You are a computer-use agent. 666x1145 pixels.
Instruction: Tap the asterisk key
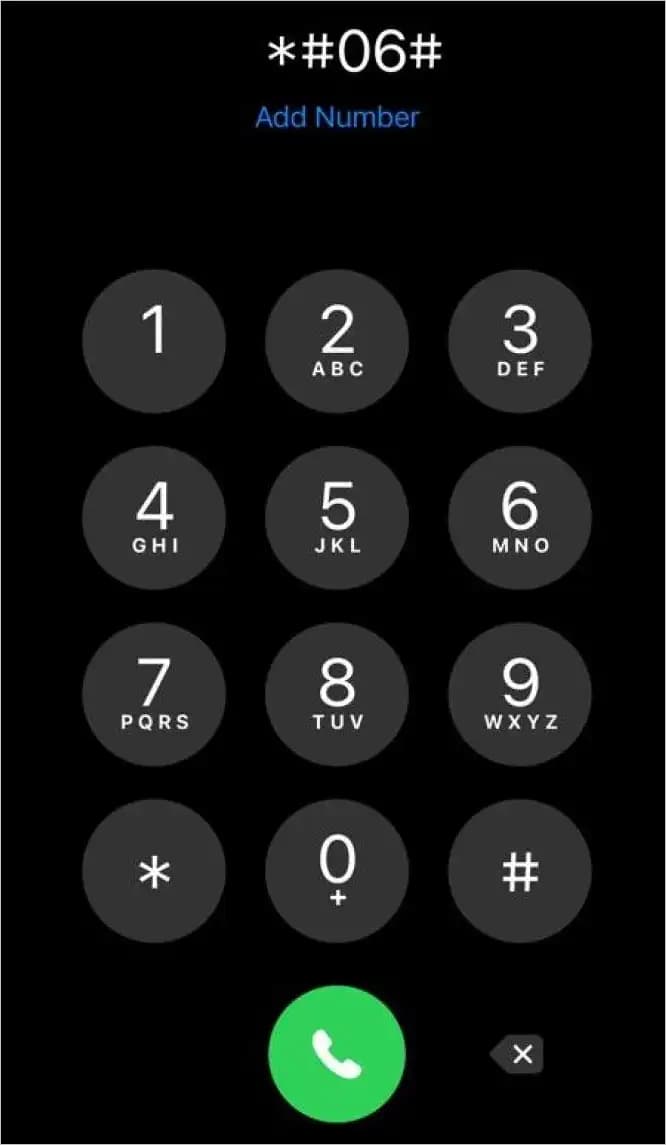(x=154, y=871)
